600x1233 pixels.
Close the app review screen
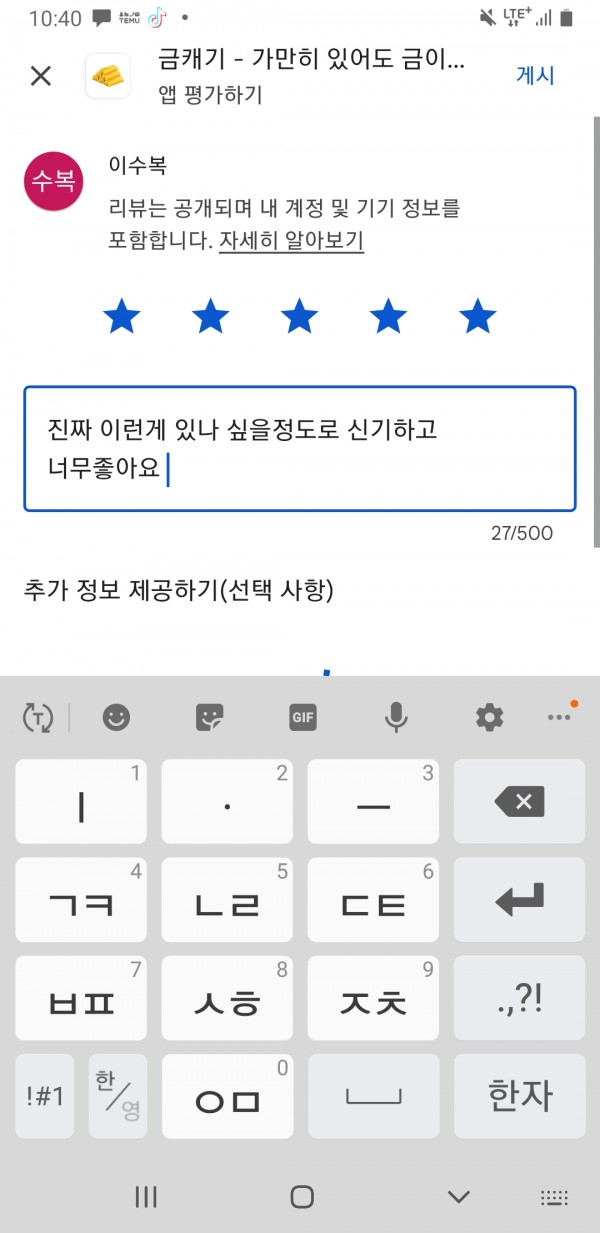click(41, 76)
